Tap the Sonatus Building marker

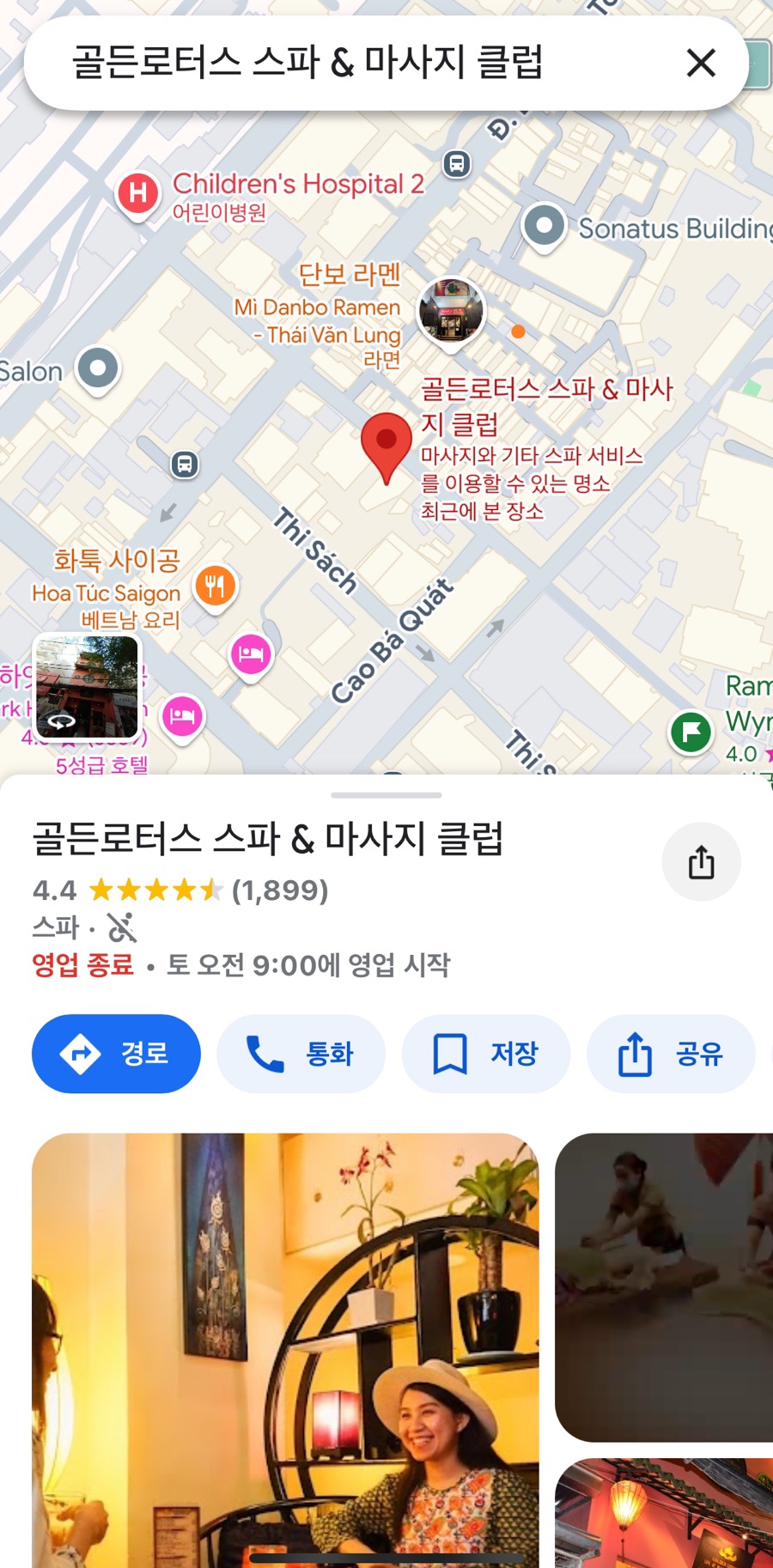tap(544, 228)
